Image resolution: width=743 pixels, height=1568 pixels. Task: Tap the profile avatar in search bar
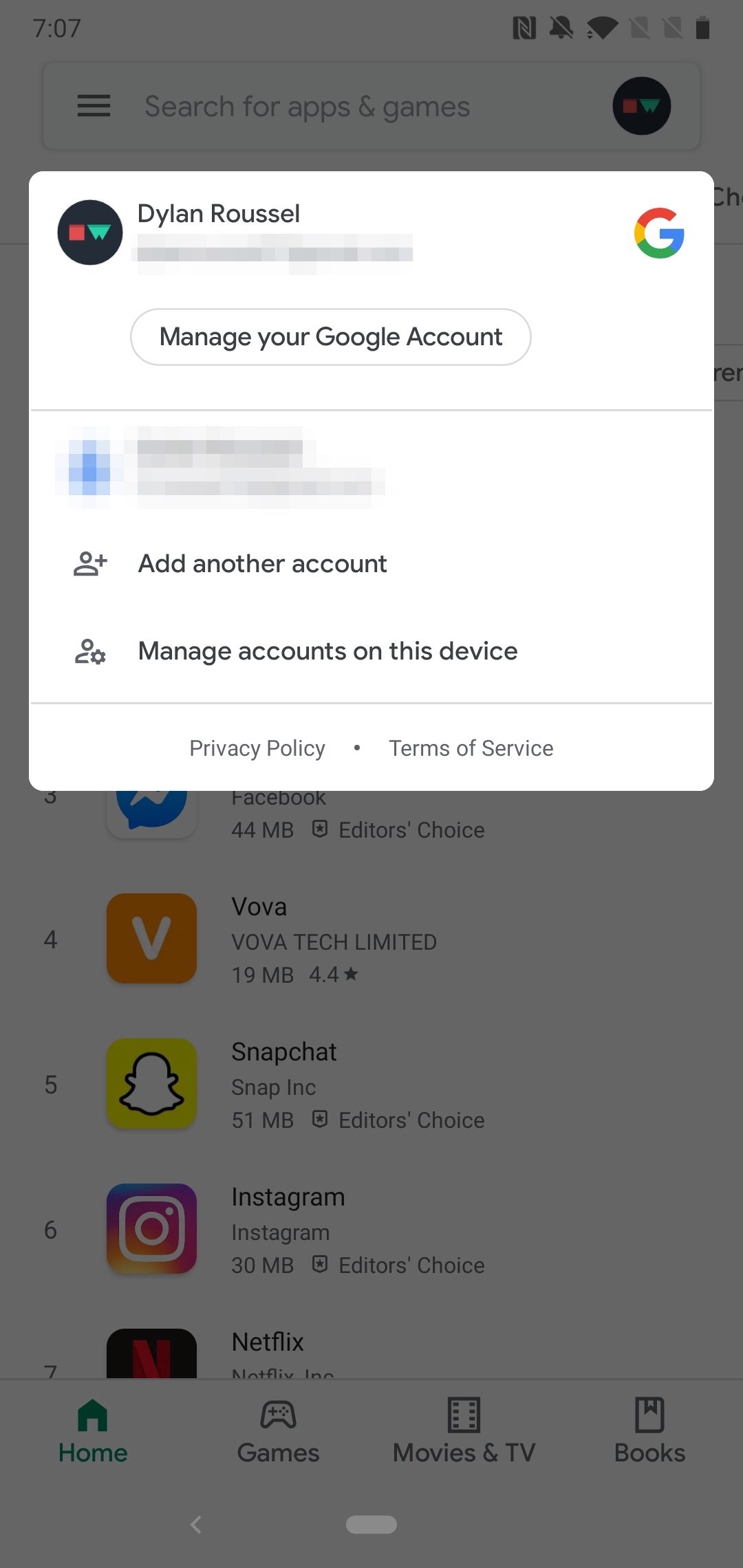click(642, 106)
